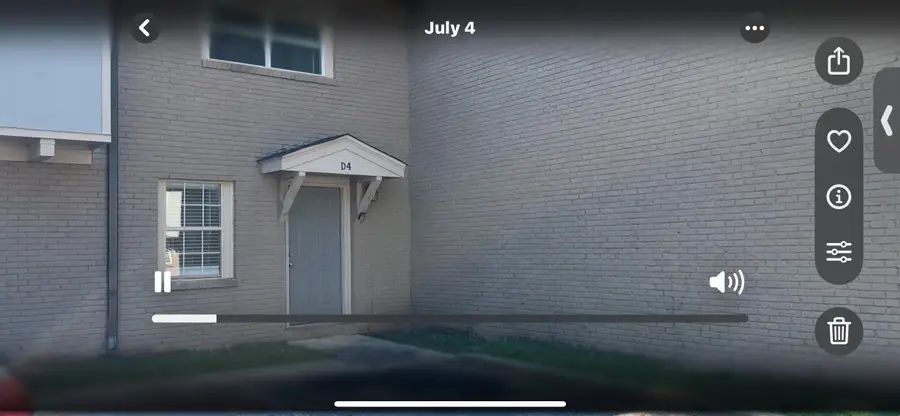Open the more options menu
Viewport: 900px width, 416px height.
click(x=755, y=28)
